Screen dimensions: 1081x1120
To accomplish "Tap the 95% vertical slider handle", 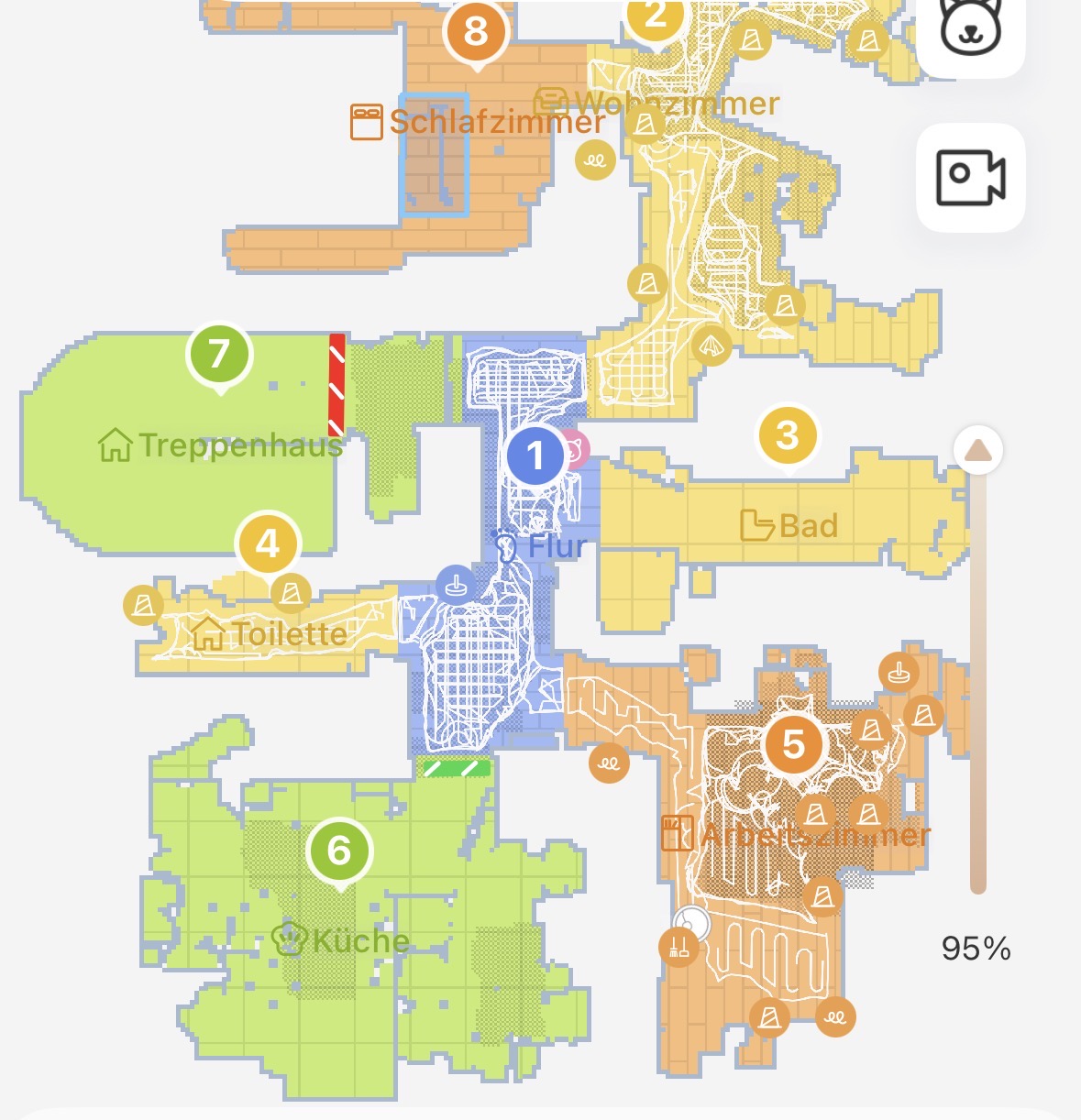I will (978, 450).
